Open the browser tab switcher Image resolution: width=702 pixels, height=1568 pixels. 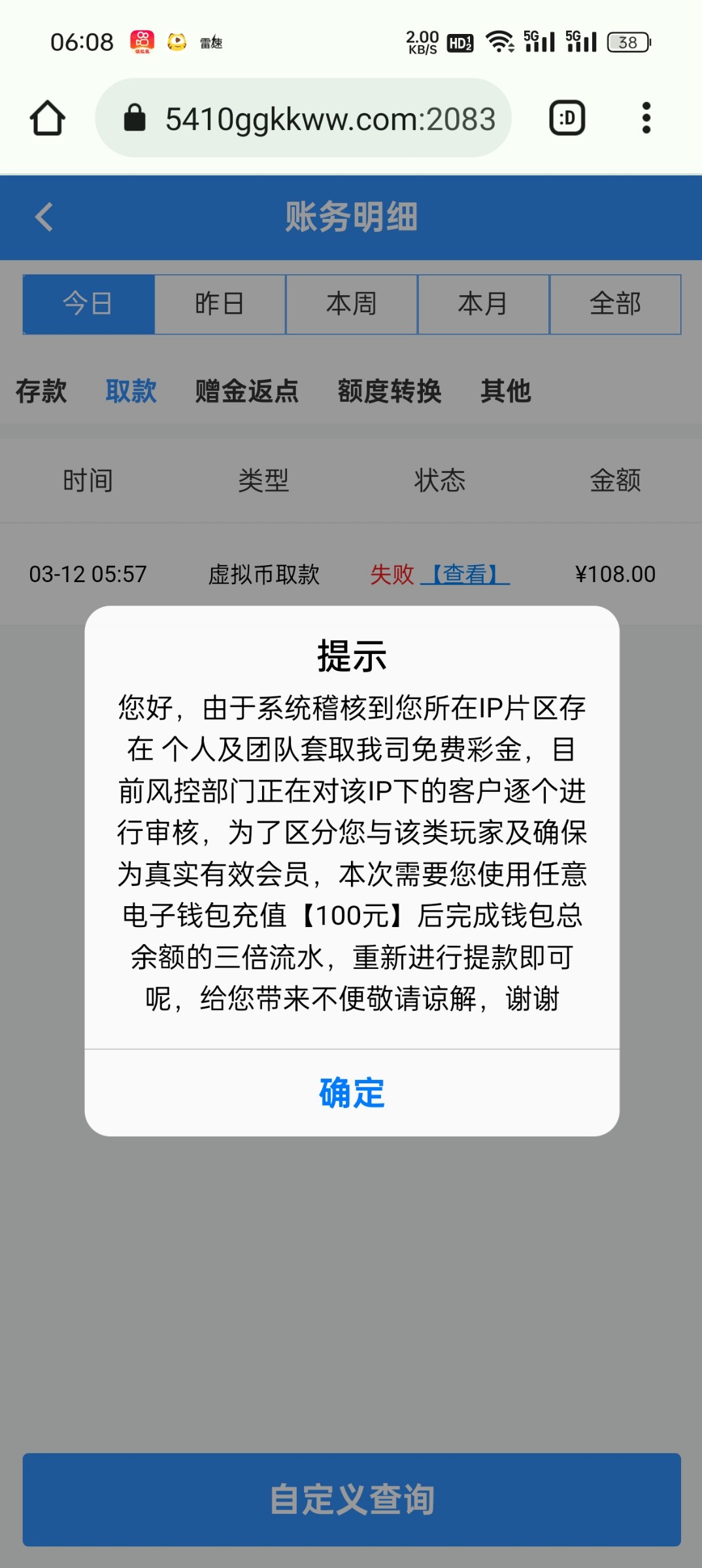pos(567,118)
